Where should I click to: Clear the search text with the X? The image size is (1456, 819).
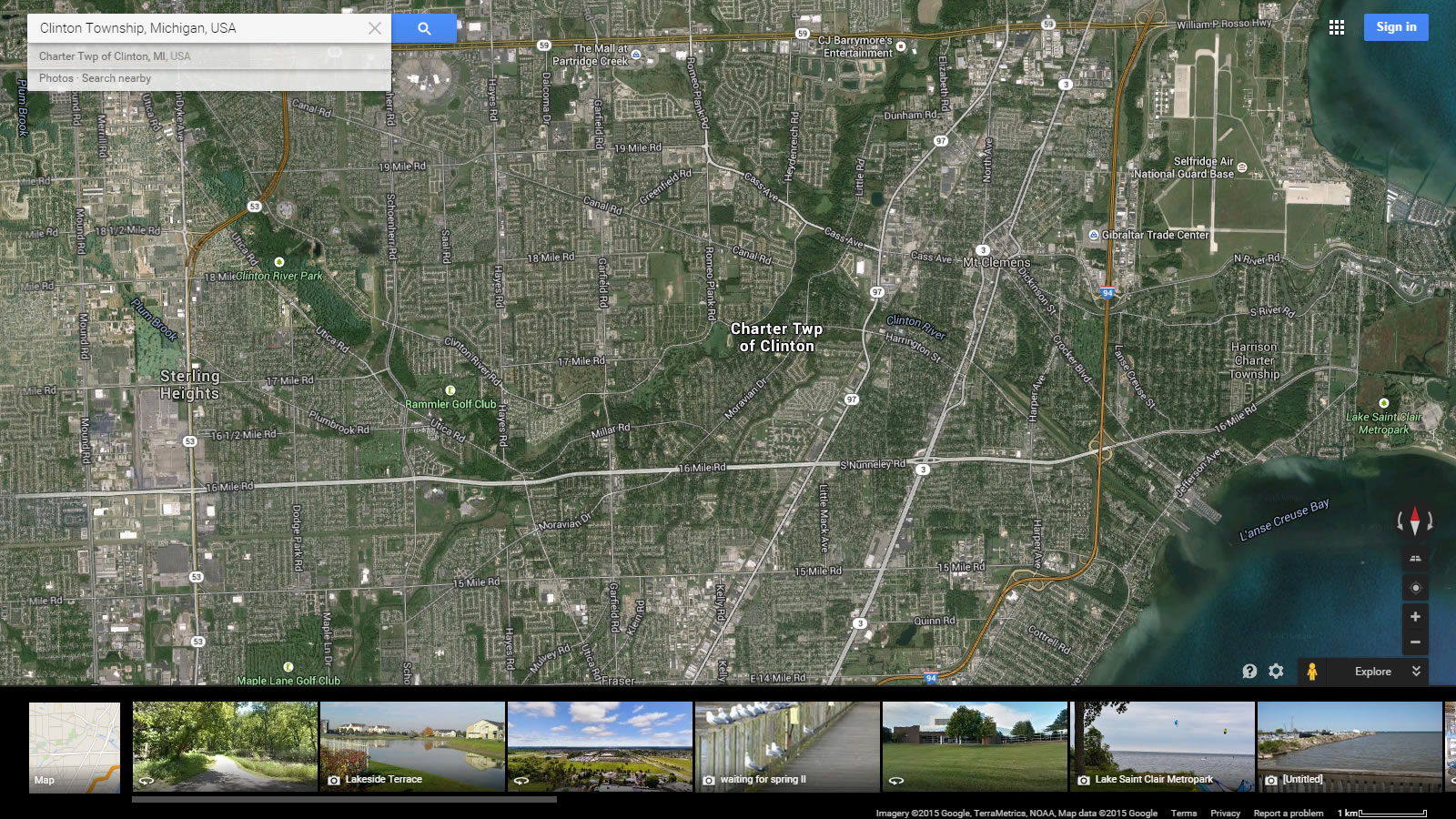click(x=375, y=28)
